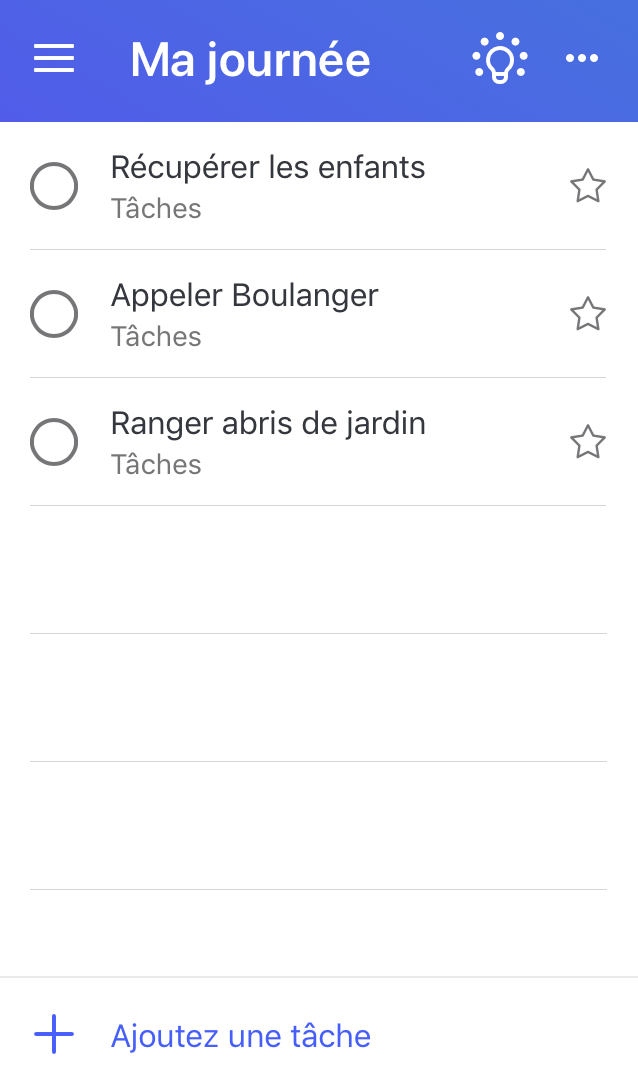Screen dimensions: 638x1090
Task: Complete the "Appeler Boulanger" task
Action: coord(54,314)
